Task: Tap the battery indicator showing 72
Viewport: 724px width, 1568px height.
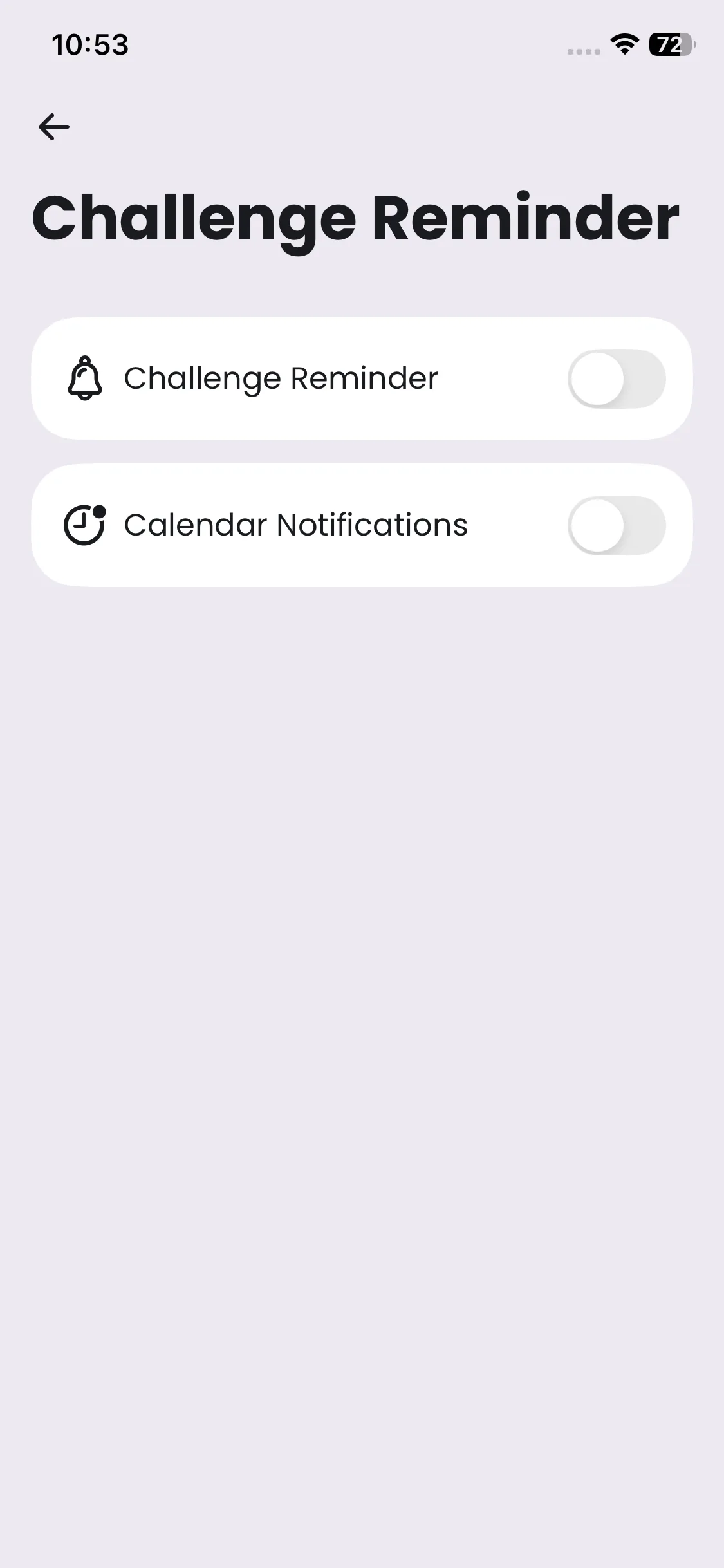Action: (669, 45)
